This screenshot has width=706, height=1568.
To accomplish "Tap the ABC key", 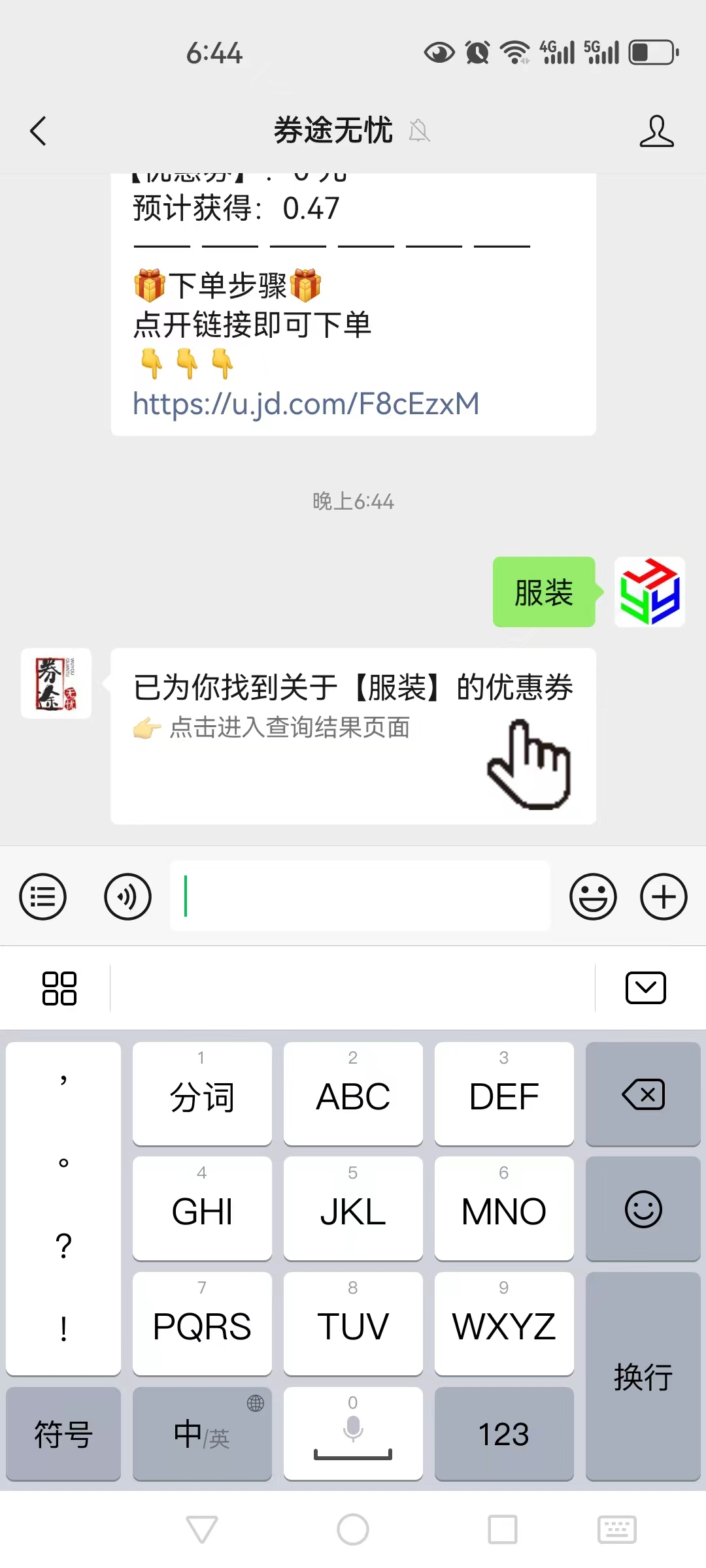I will [x=353, y=1094].
